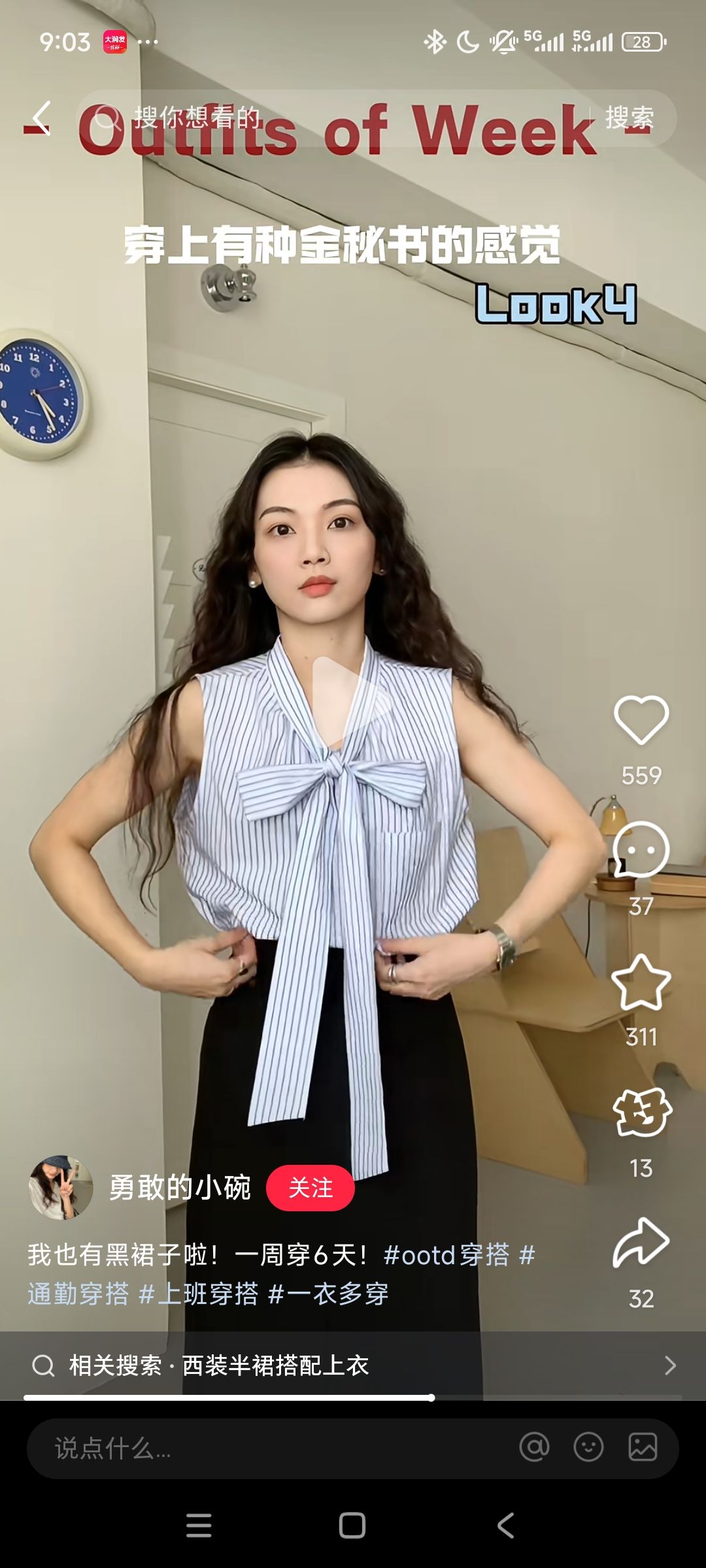Open the #ootd穿搭 hashtag
Viewport: 706px width, 1568px height.
446,1255
